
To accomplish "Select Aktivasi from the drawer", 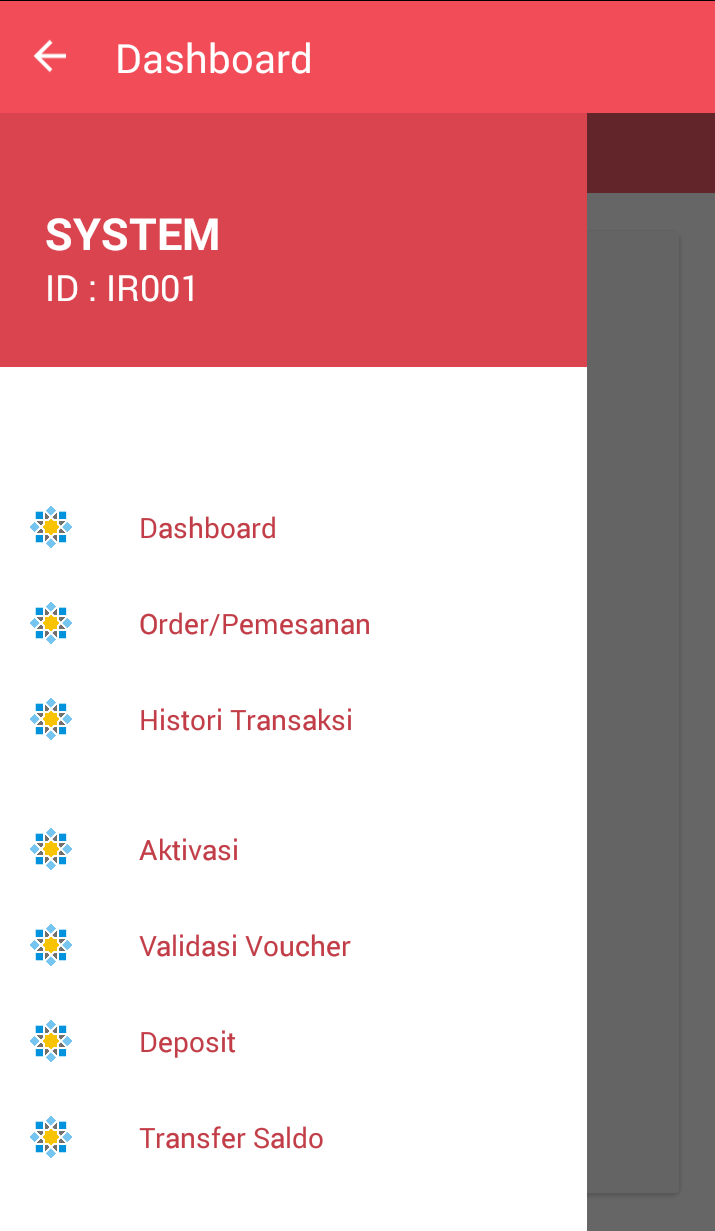I will [189, 850].
